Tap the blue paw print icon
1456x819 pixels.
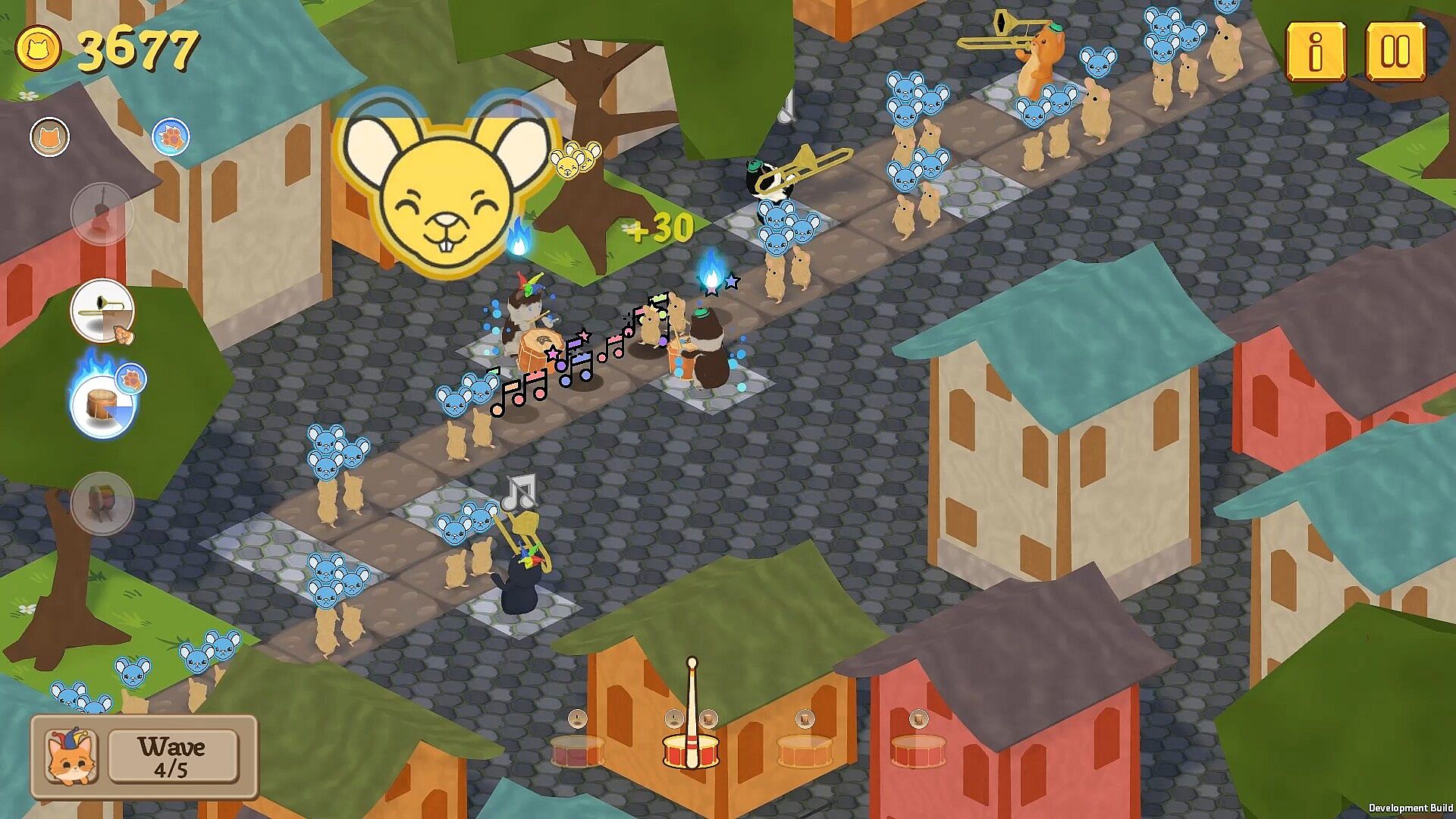tap(171, 137)
